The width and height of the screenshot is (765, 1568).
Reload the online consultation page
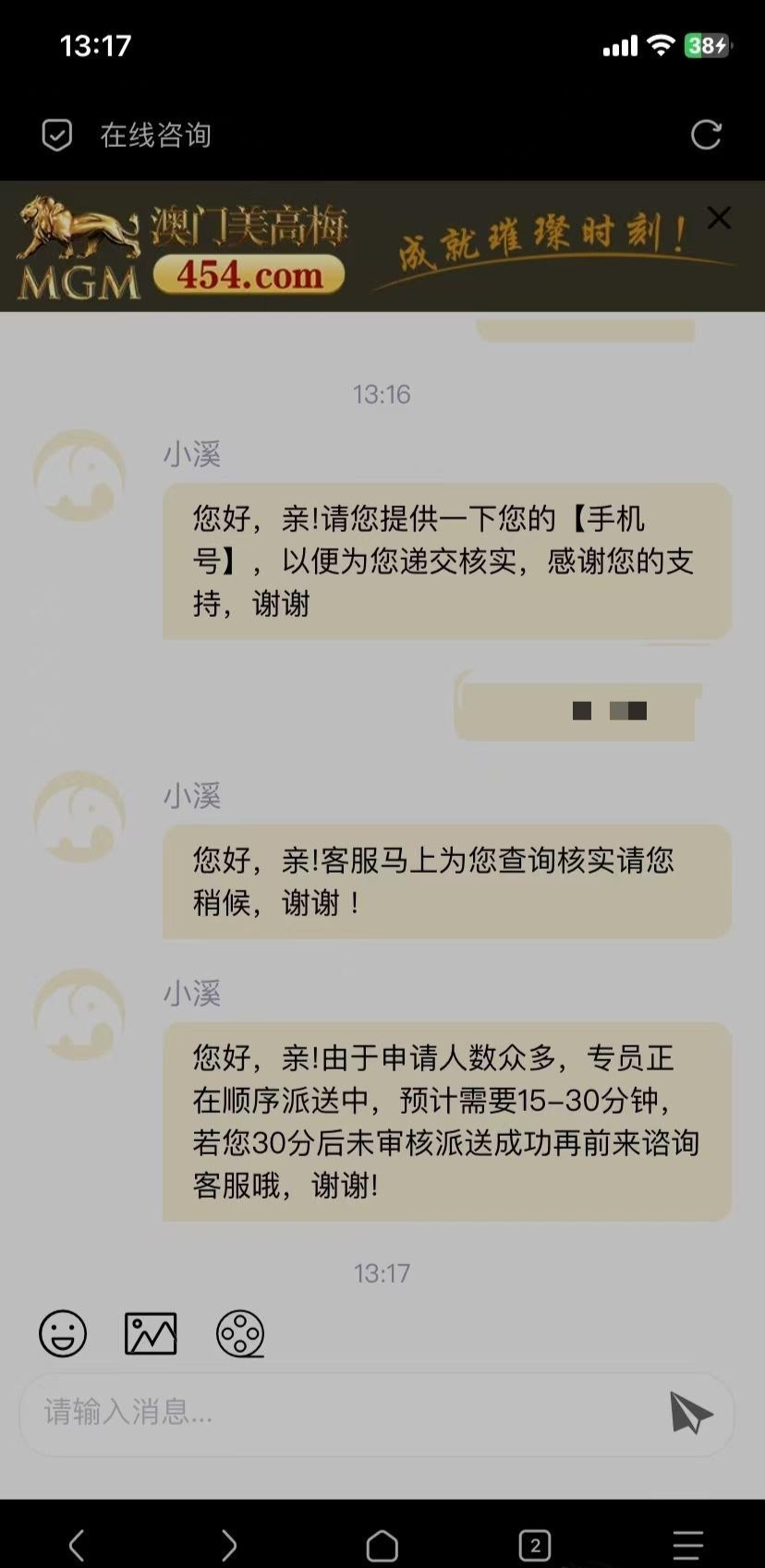(706, 135)
